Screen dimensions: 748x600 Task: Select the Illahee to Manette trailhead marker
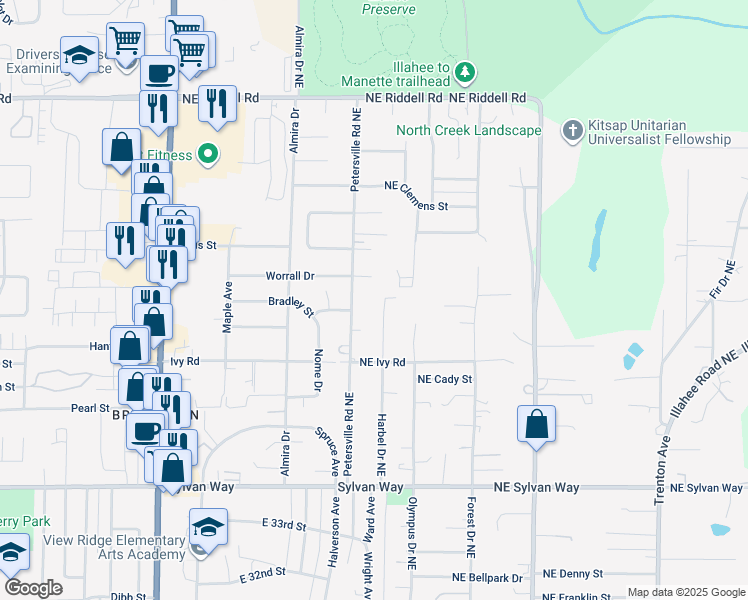coord(464,72)
